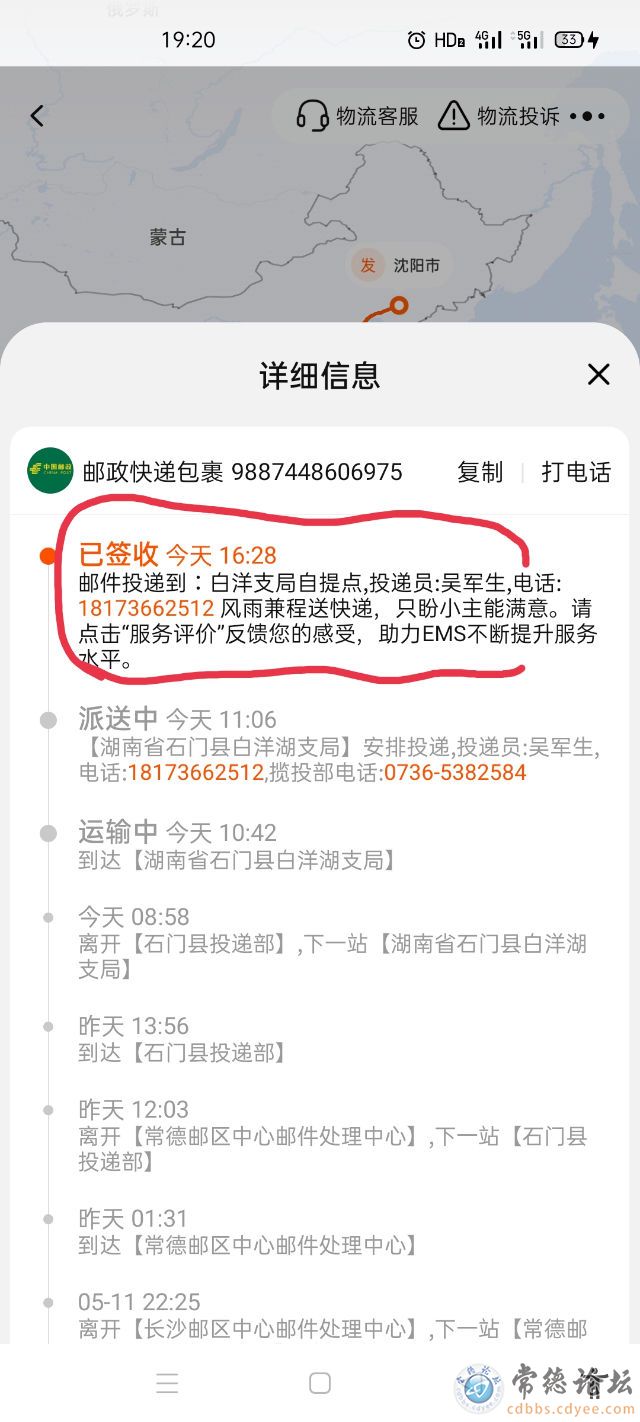Open 物流投诉 complaint option
Image resolution: width=640 pixels, height=1422 pixels.
[x=498, y=116]
